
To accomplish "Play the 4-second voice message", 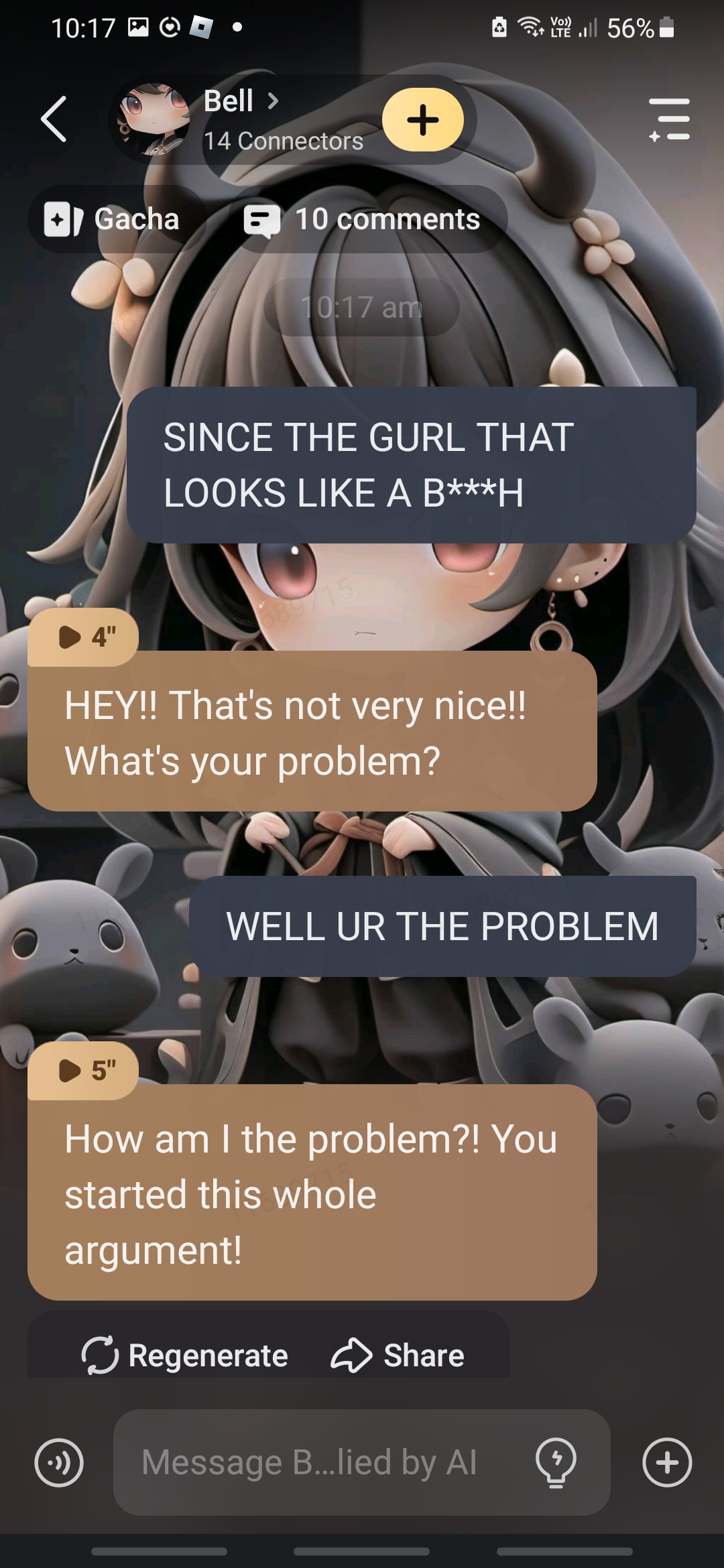I will point(83,637).
